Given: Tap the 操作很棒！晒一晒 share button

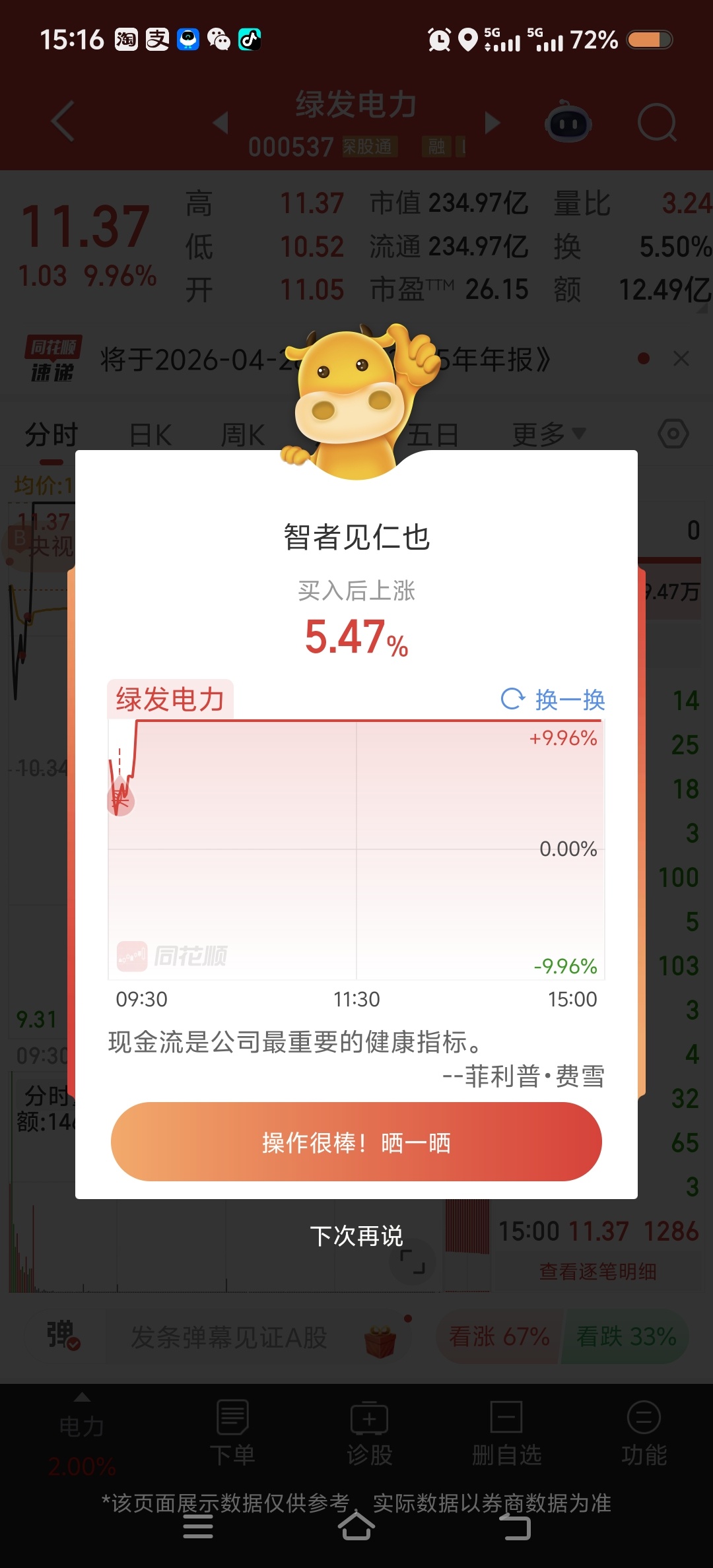Looking at the screenshot, I should click(356, 1142).
